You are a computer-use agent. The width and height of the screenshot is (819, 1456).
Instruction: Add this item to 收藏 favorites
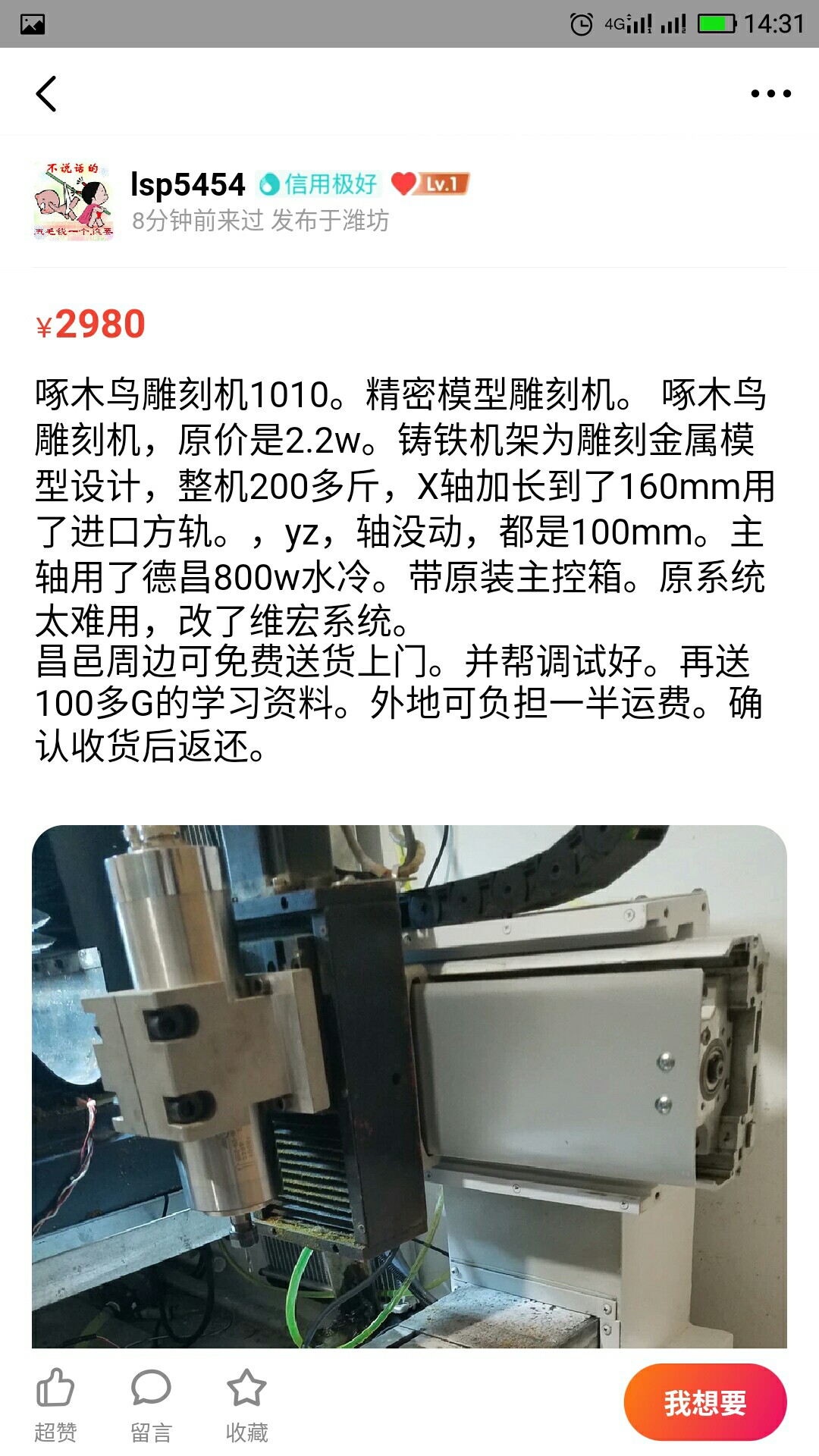pyautogui.click(x=246, y=1404)
